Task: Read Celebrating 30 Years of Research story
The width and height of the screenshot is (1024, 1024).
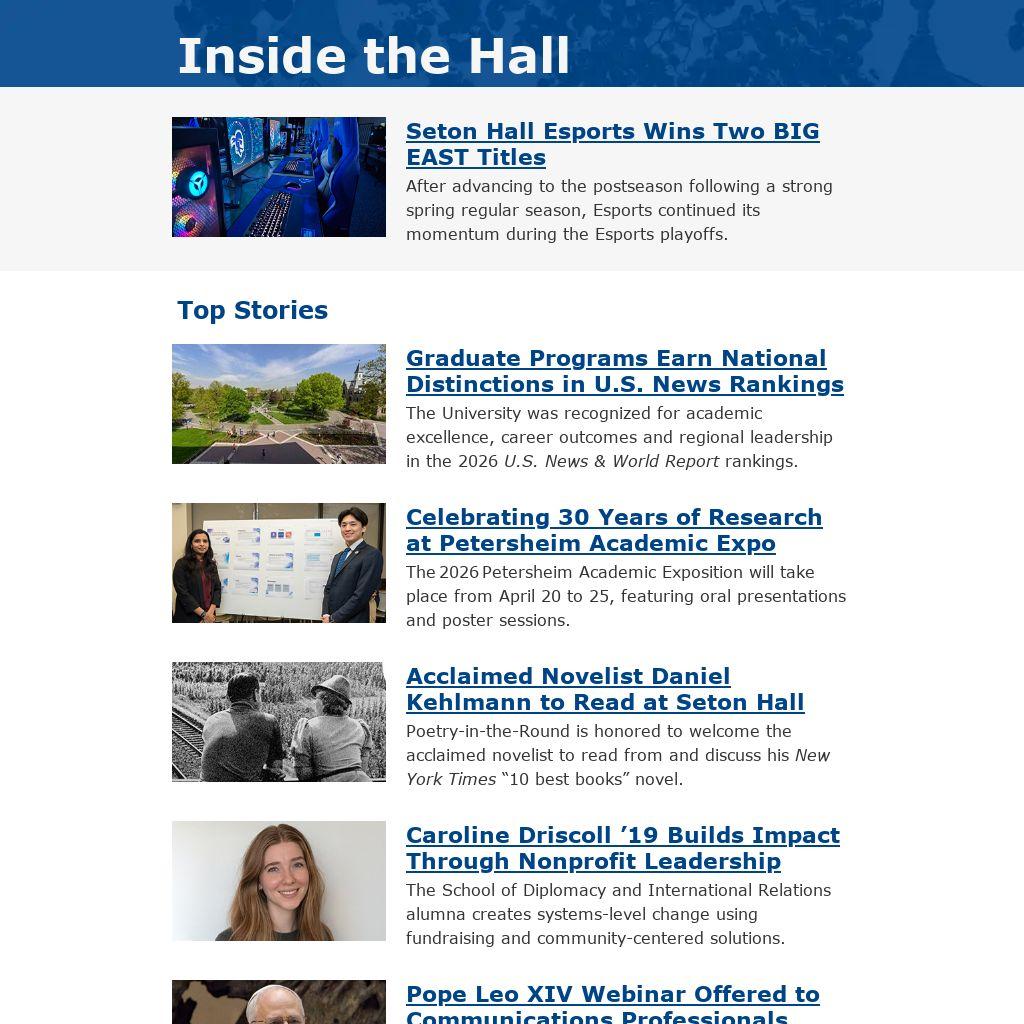Action: [613, 530]
